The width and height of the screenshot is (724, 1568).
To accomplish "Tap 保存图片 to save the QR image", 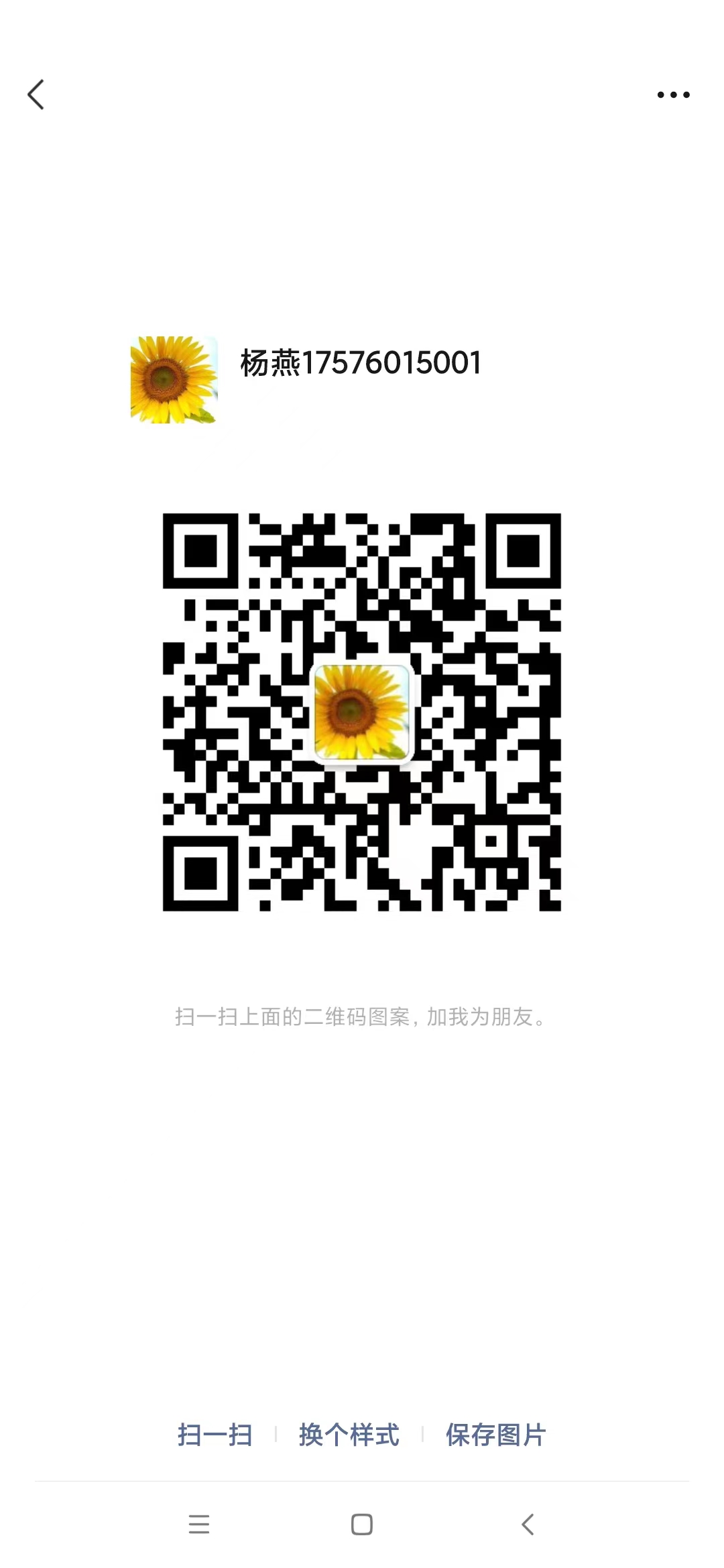I will (x=495, y=1435).
